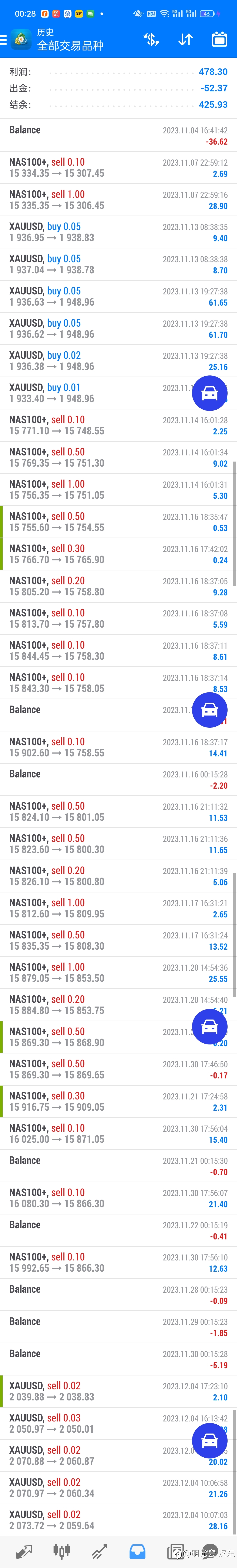The height and width of the screenshot is (1568, 237).
Task: Open the sort order arrows
Action: pyautogui.click(x=185, y=40)
